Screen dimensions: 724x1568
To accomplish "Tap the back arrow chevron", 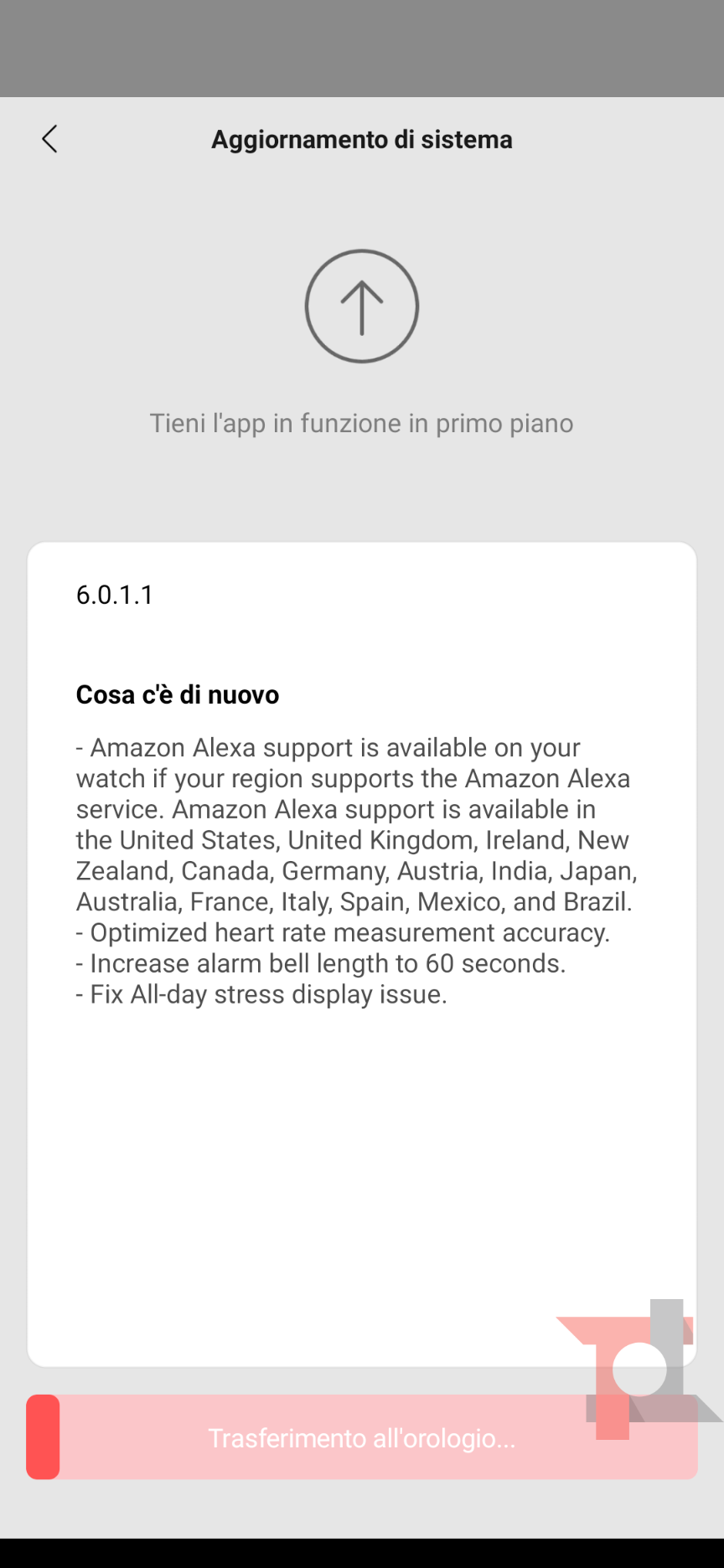I will [49, 139].
